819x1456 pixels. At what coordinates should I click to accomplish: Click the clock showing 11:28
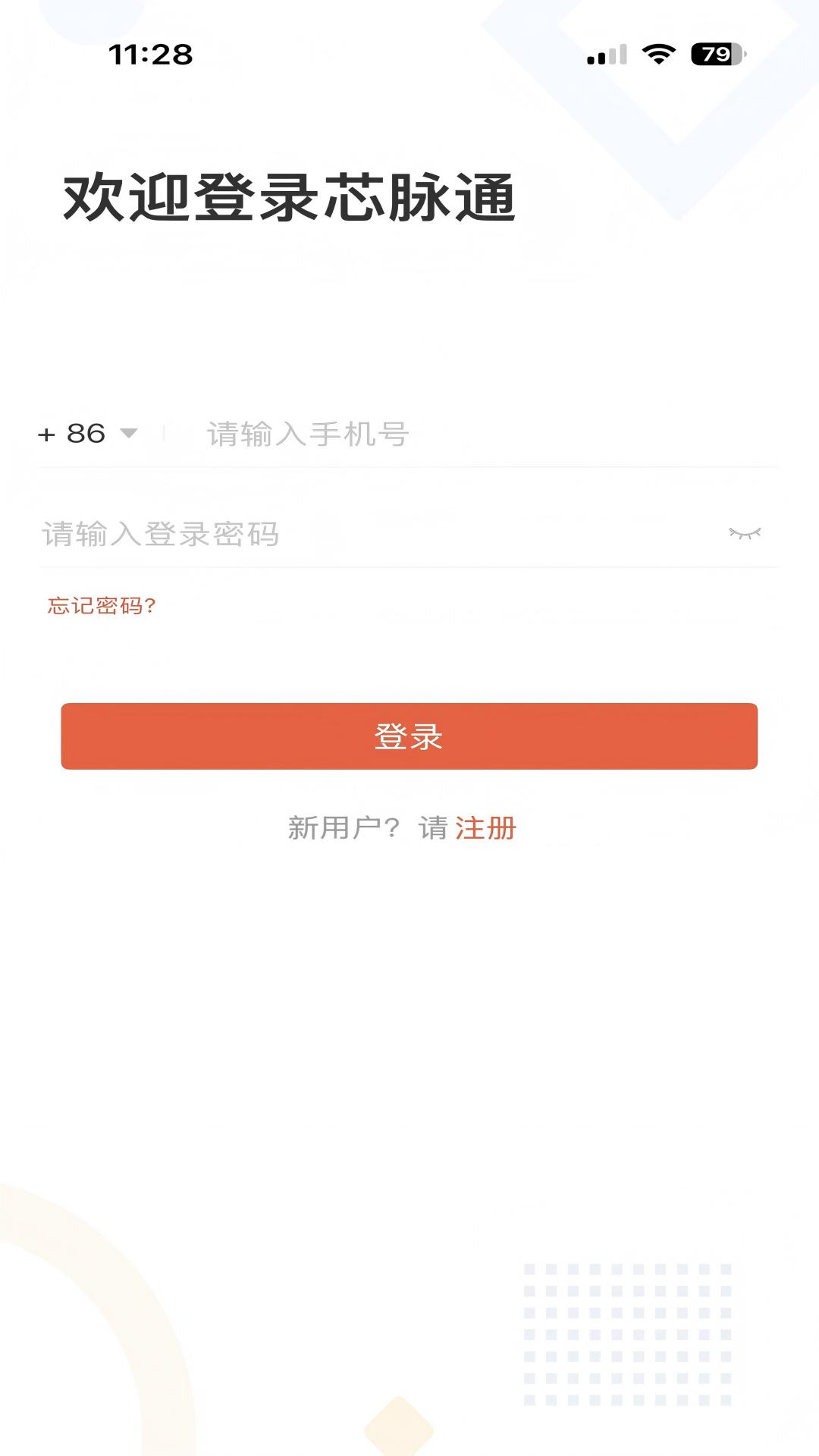tap(151, 53)
